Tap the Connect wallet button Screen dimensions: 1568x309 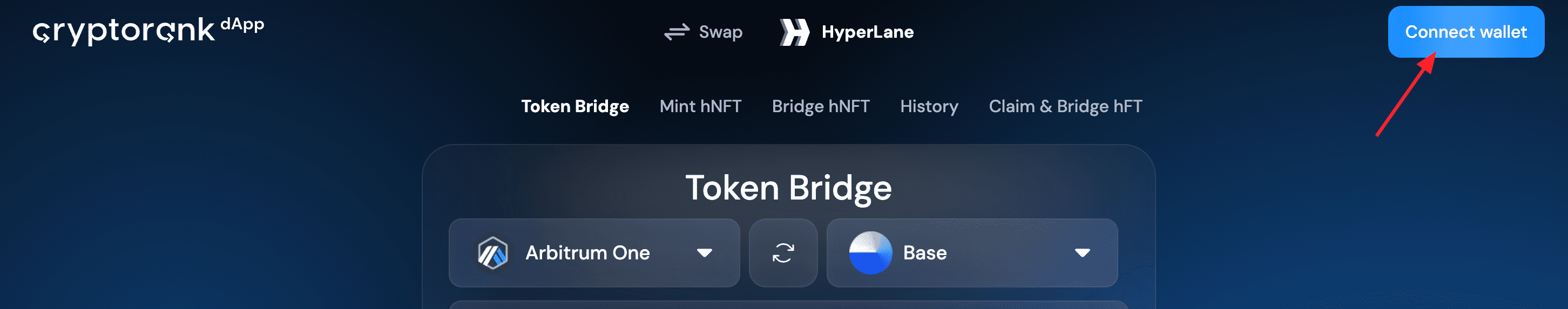(x=1465, y=32)
